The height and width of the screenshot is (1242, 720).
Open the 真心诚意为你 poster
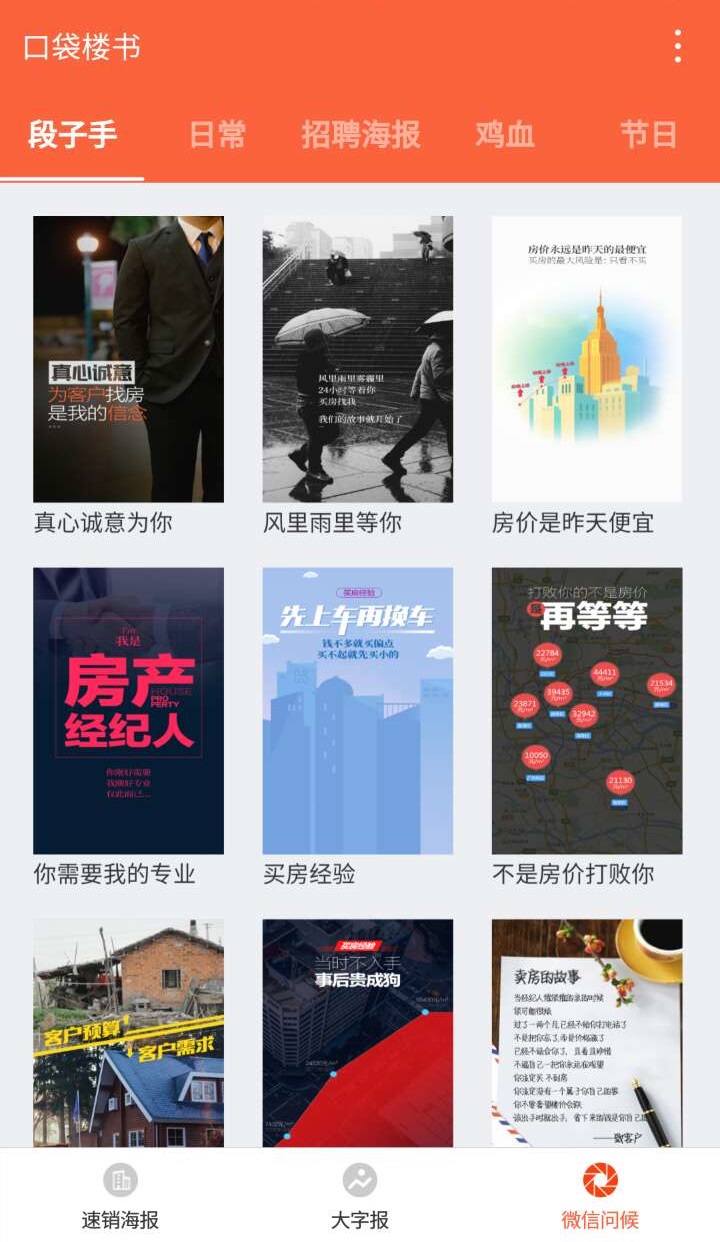[x=128, y=359]
